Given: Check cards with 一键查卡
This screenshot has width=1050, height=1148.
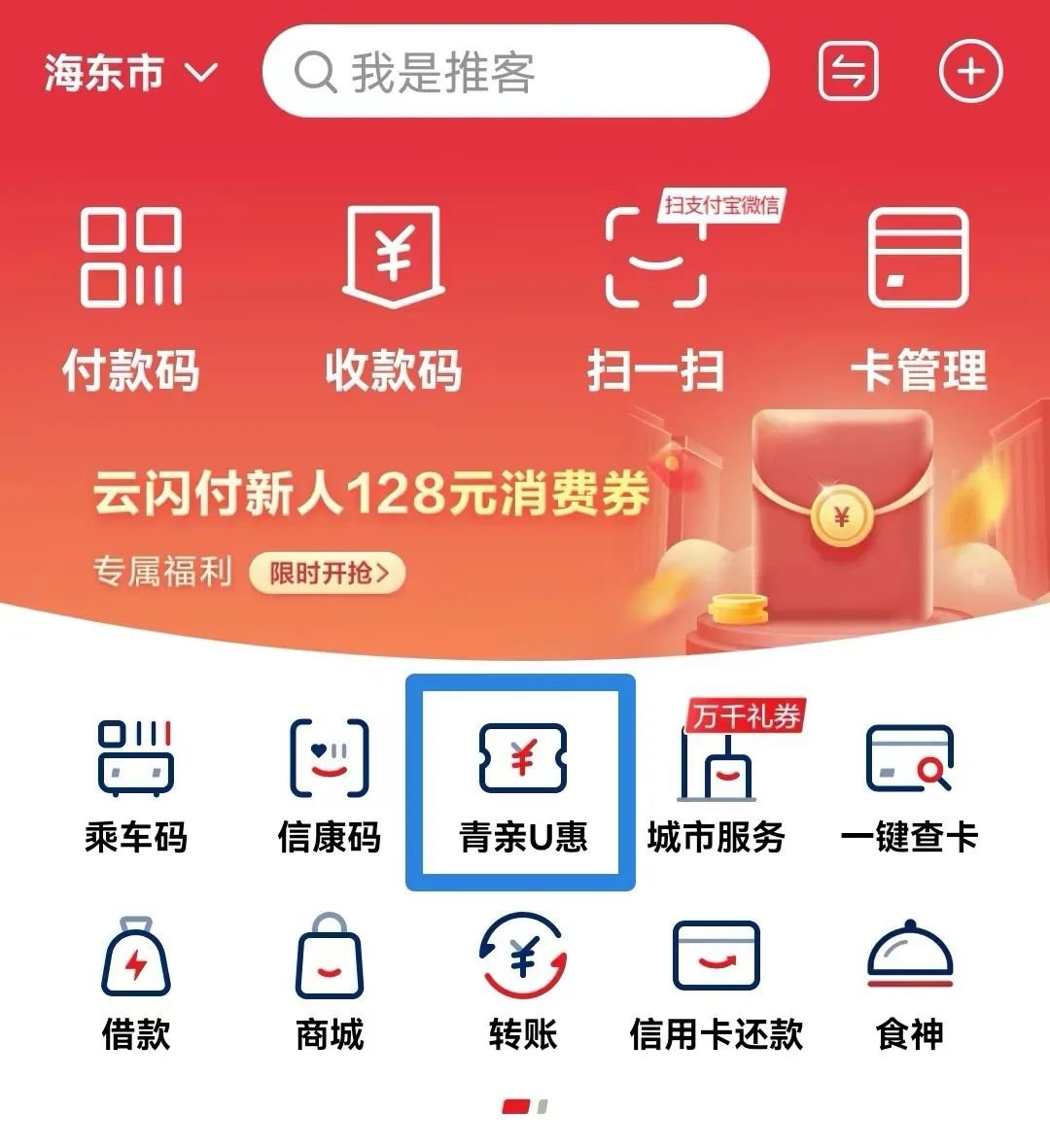Looking at the screenshot, I should [909, 784].
